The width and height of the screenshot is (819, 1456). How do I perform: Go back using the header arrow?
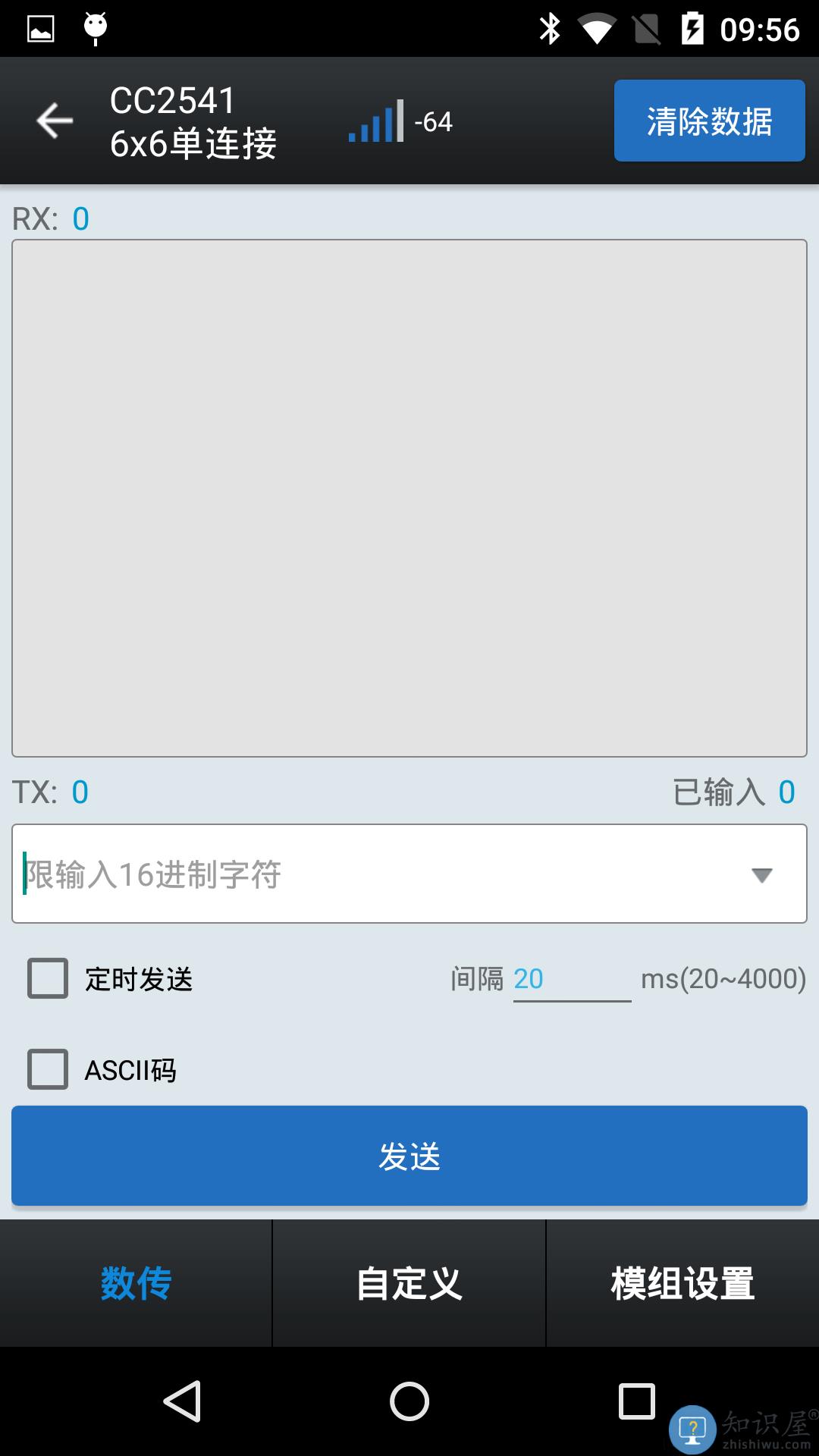tap(55, 121)
